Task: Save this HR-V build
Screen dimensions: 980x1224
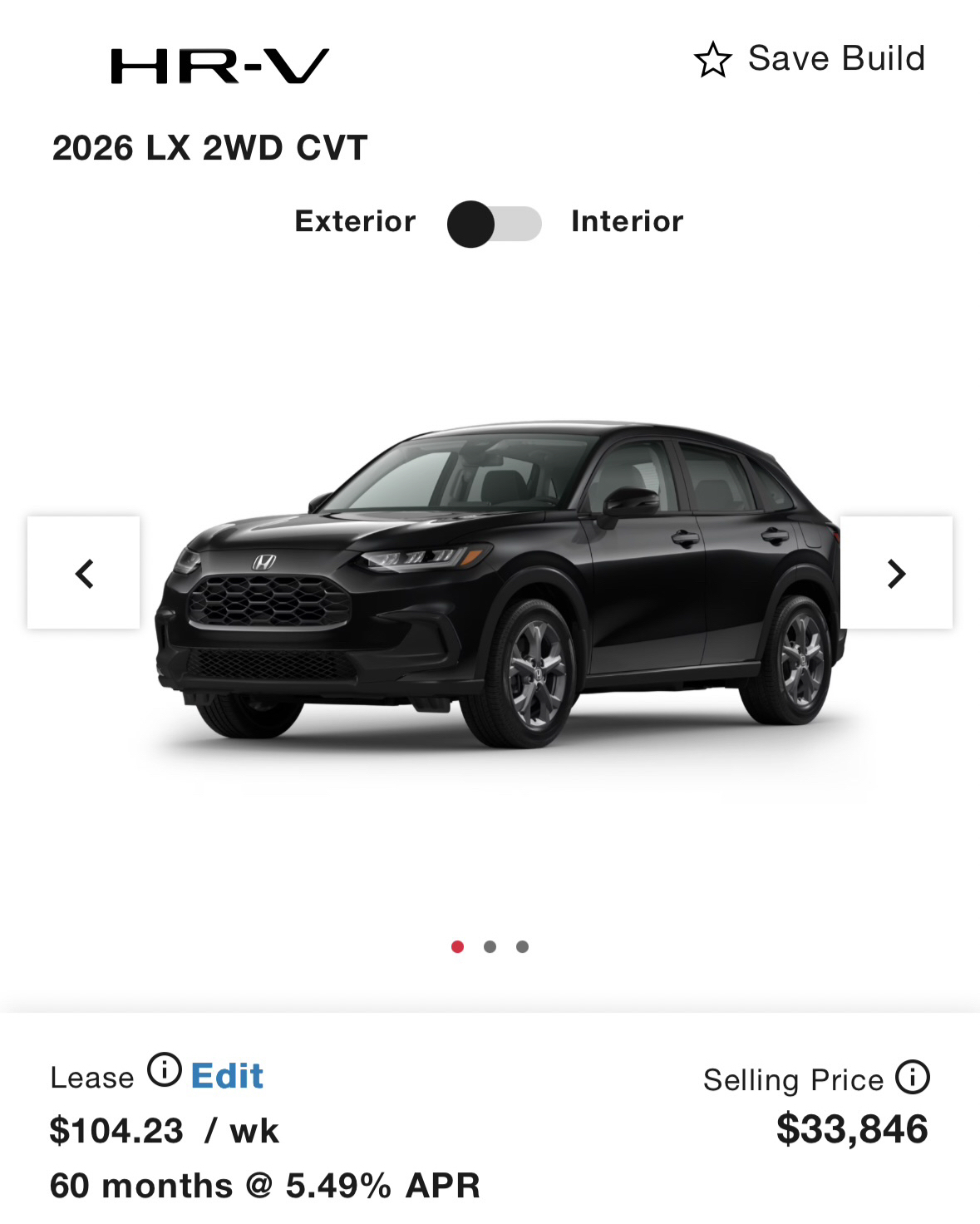Action: (810, 59)
